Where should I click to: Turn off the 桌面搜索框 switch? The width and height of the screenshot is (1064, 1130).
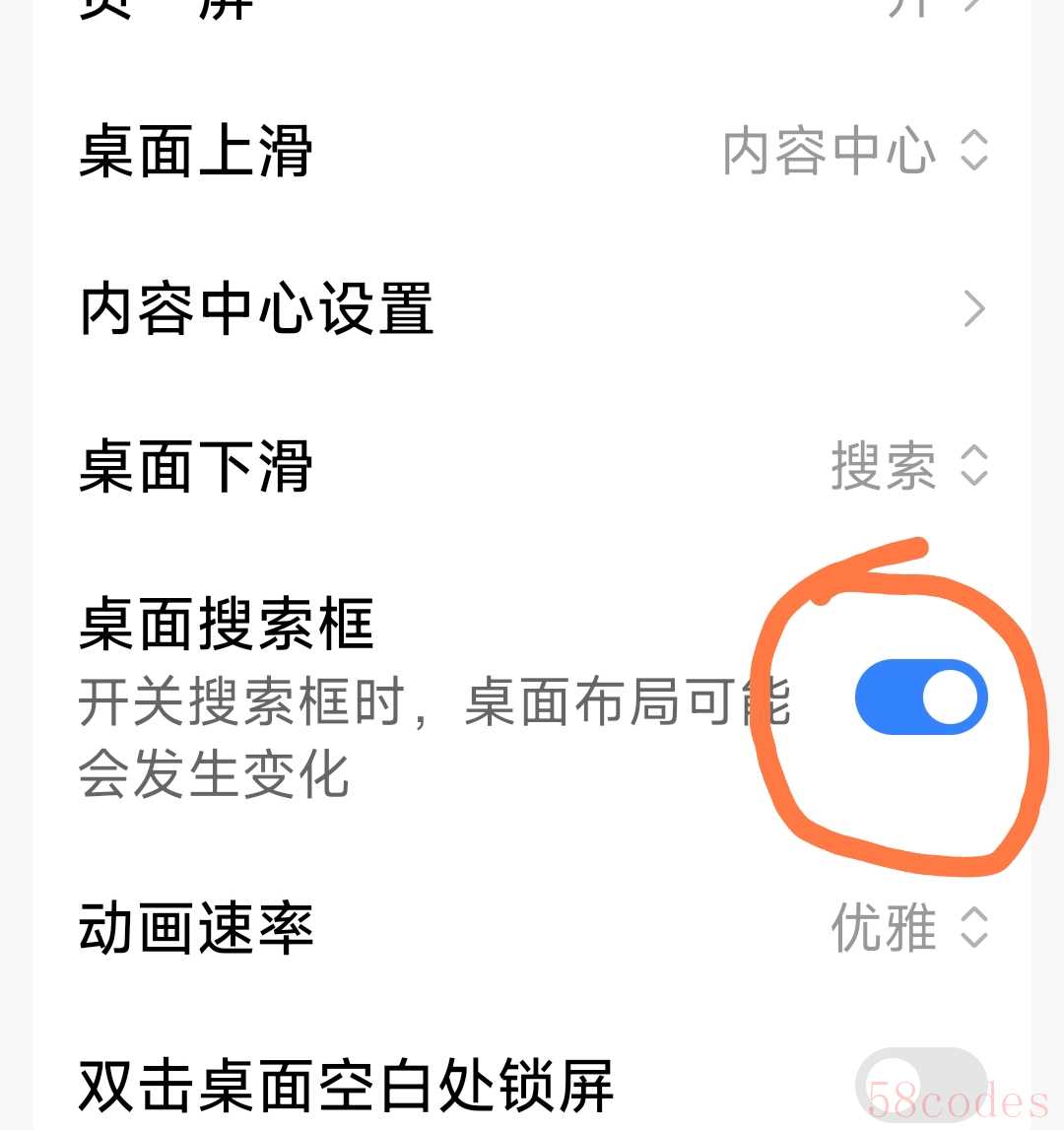[920, 698]
